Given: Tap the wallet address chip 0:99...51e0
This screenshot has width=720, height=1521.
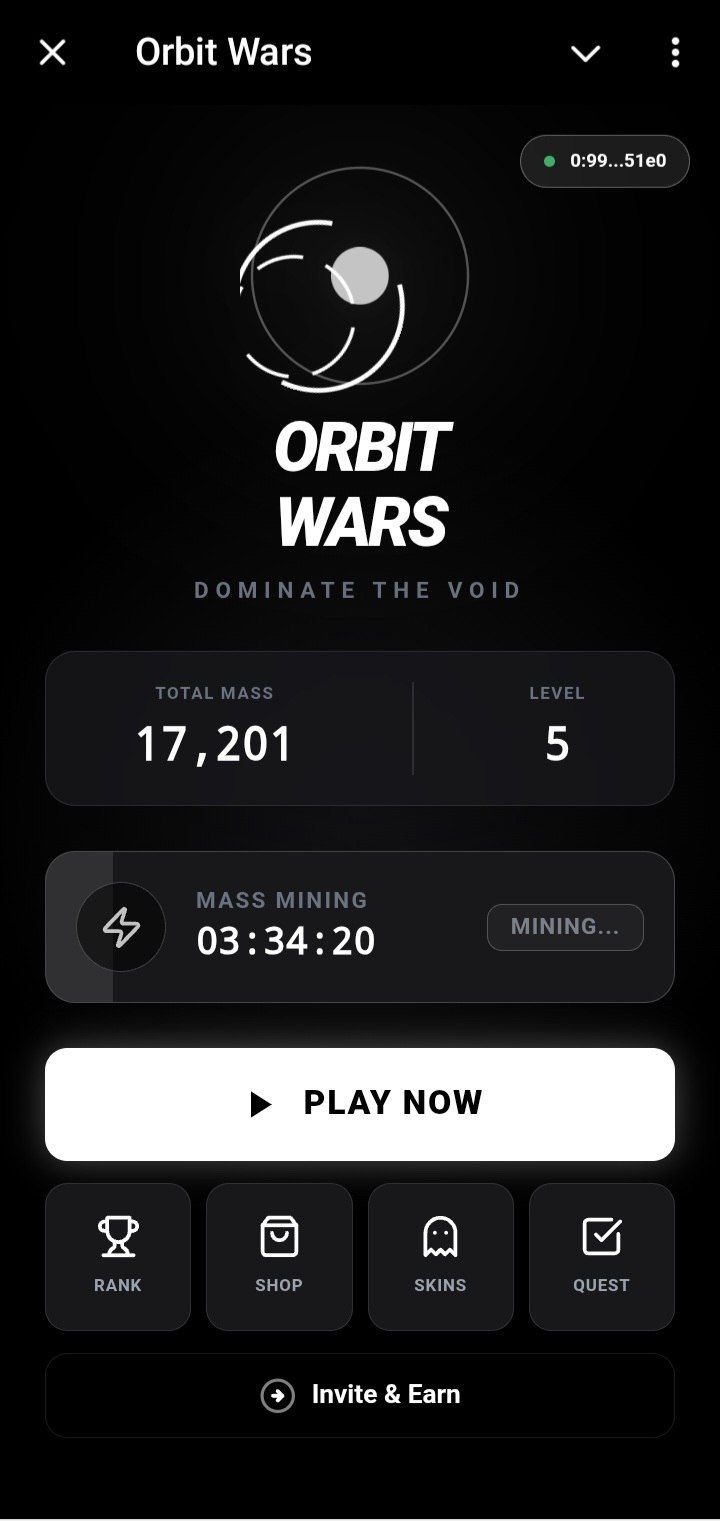Looking at the screenshot, I should [x=605, y=161].
